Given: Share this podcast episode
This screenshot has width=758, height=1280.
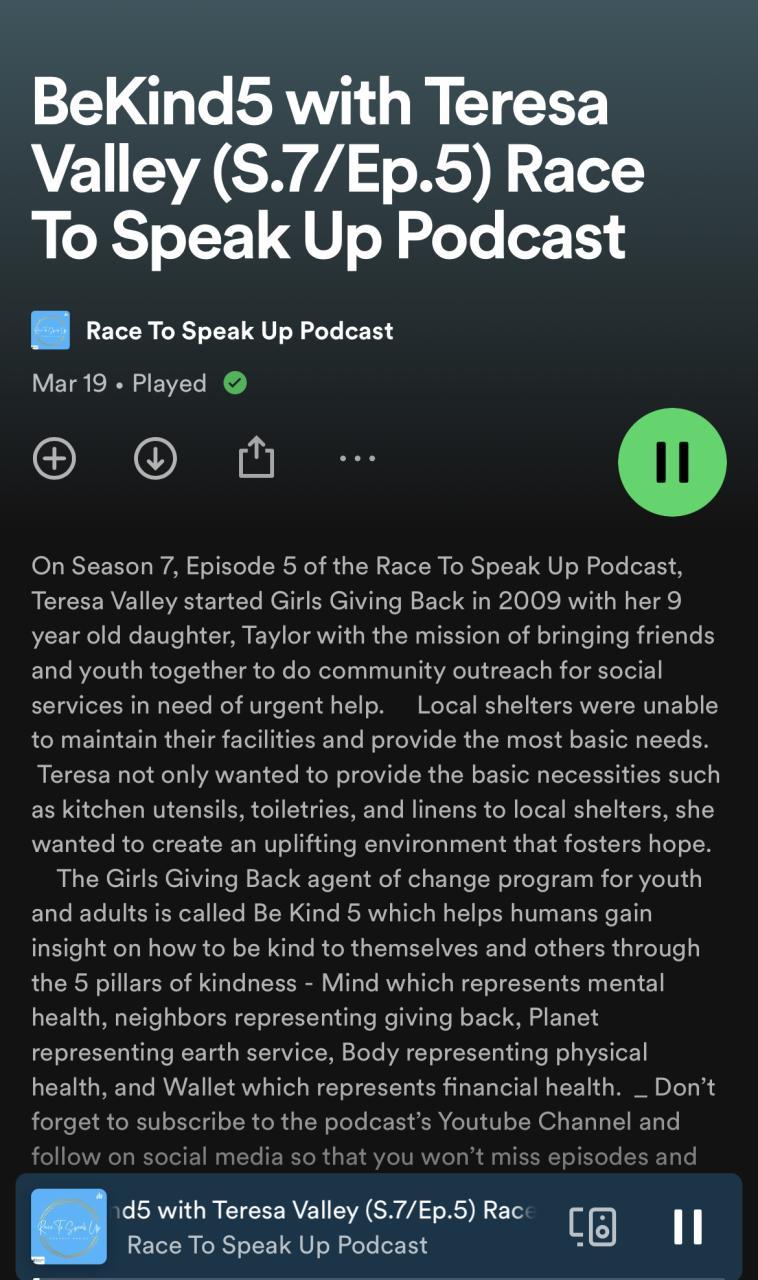Looking at the screenshot, I should [256, 459].
